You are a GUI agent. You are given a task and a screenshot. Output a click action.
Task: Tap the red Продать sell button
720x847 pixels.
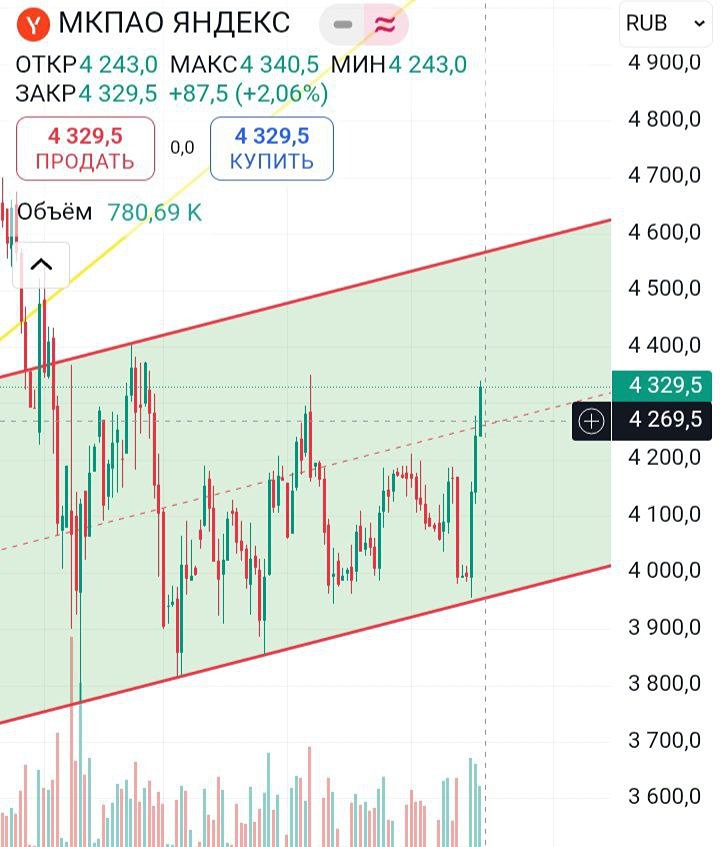(85, 148)
